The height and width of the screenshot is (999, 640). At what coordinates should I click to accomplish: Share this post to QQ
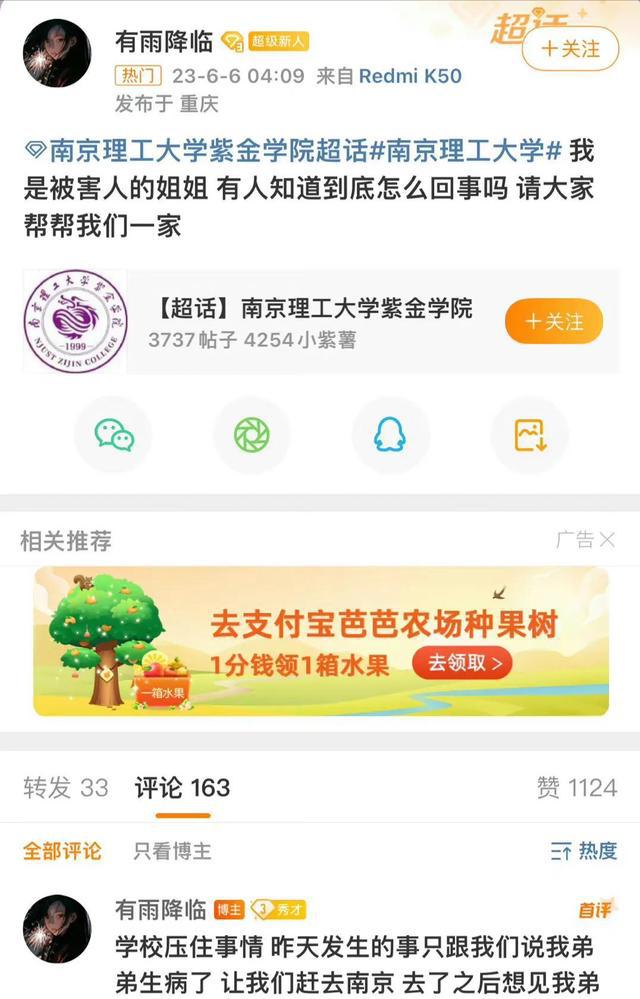[390, 435]
